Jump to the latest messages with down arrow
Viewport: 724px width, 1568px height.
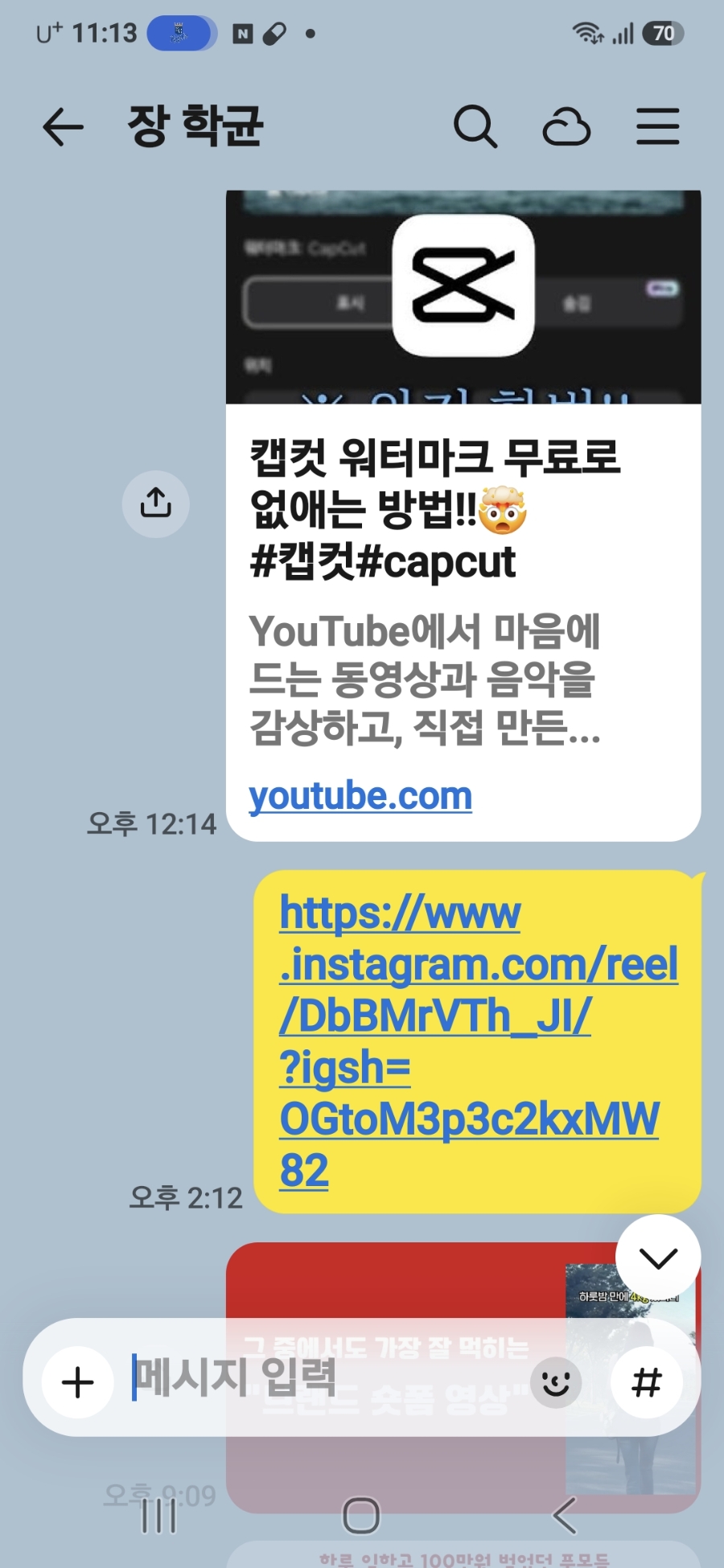pos(658,1258)
